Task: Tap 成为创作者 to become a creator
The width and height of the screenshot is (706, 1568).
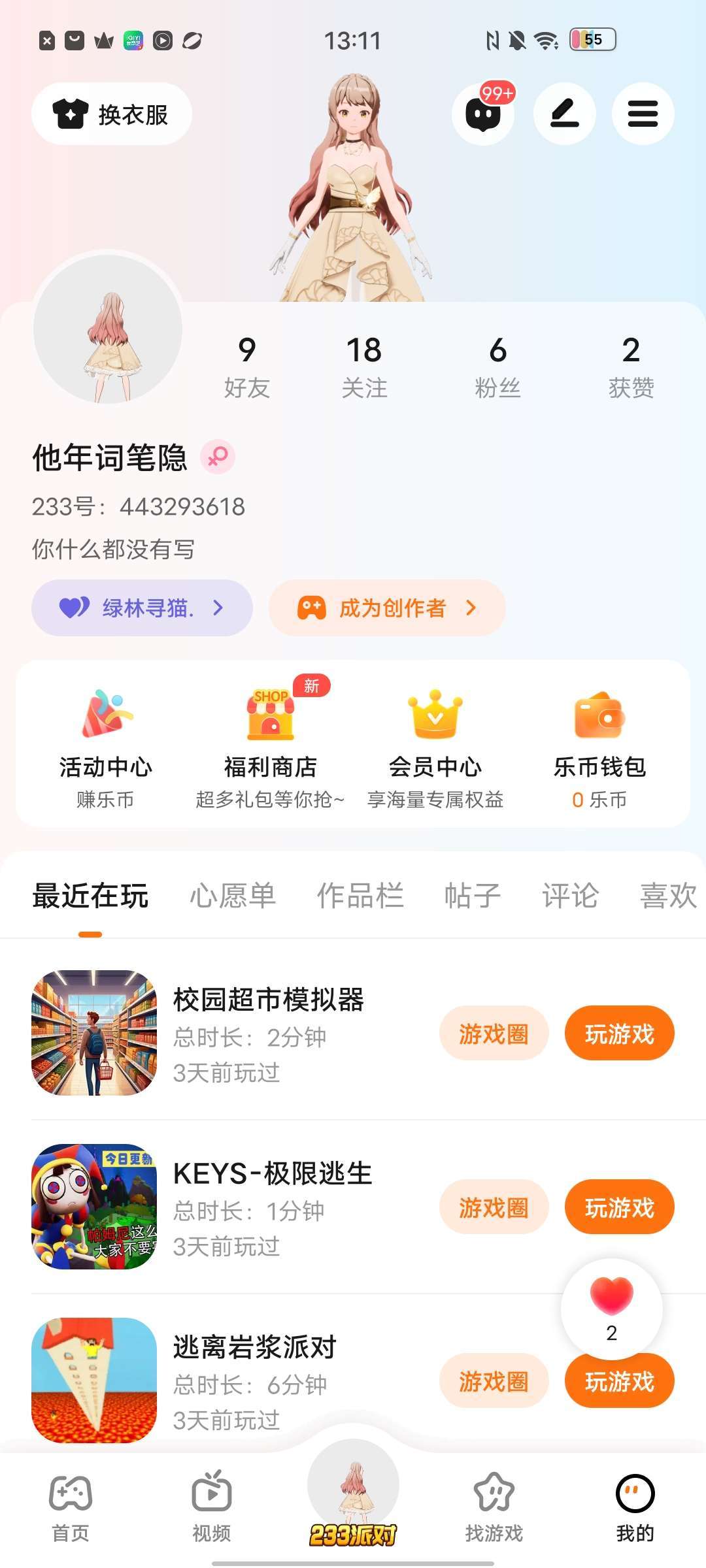Action: point(387,608)
